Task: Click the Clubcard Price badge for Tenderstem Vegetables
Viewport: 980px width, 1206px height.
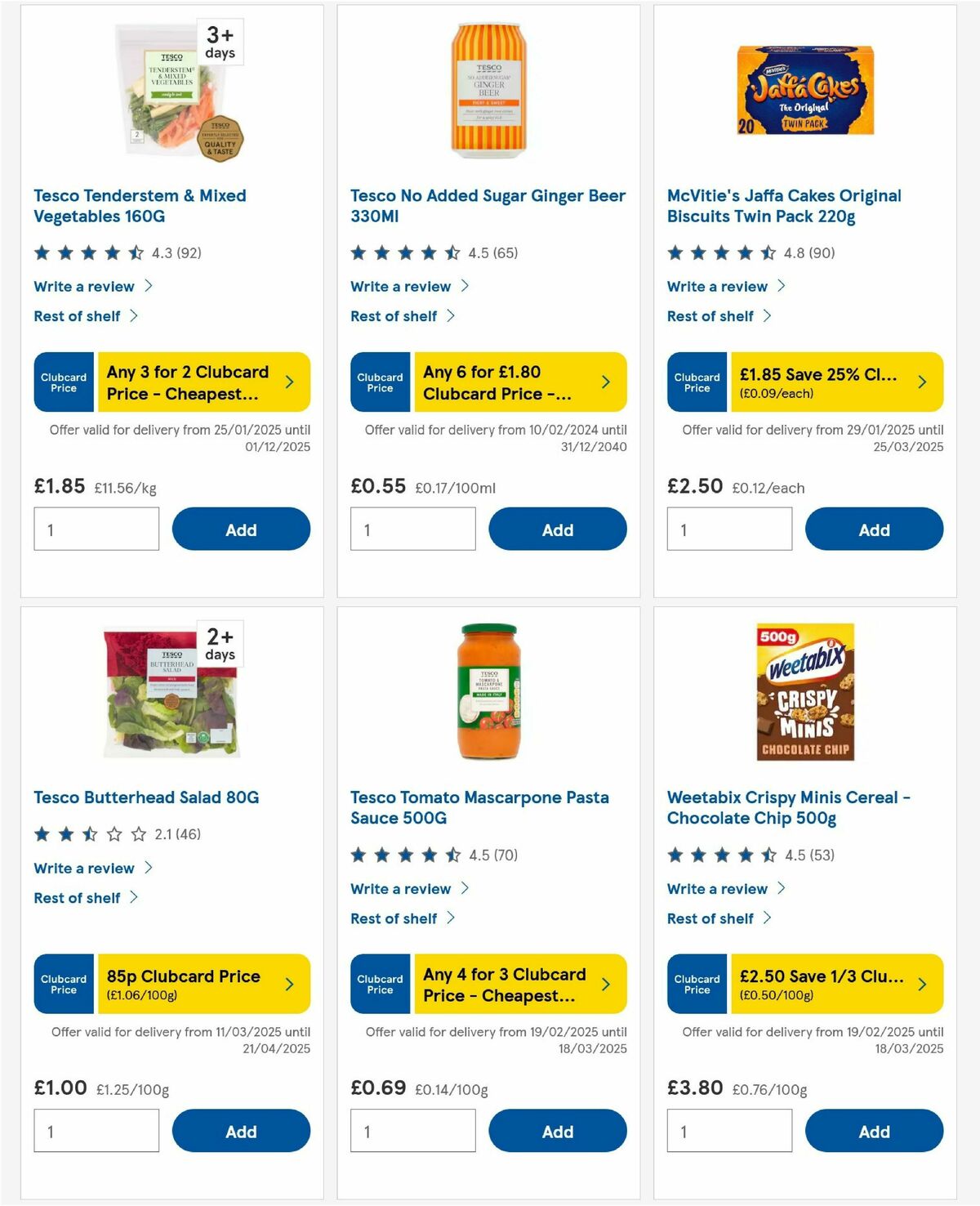Action: coord(63,382)
